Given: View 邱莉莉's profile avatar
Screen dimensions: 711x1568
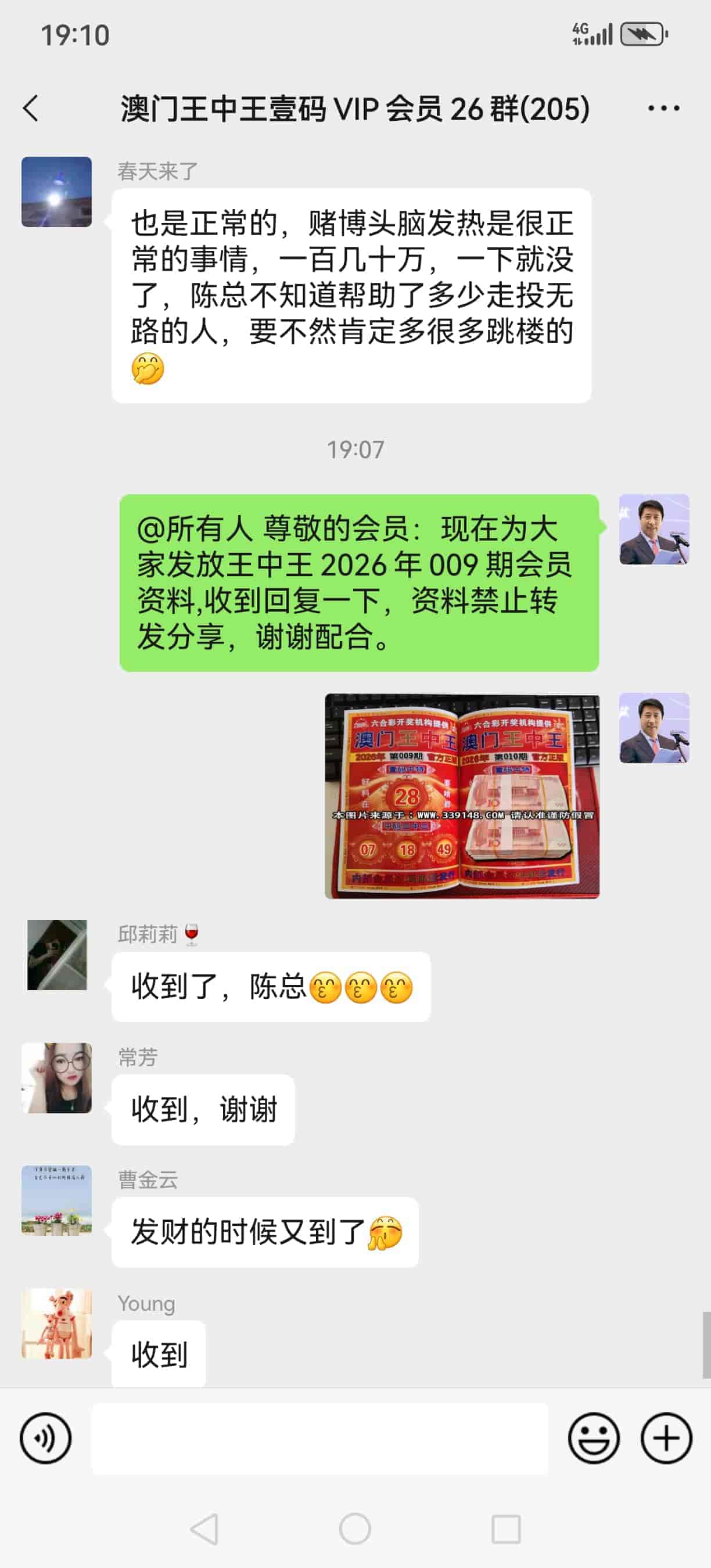Looking at the screenshot, I should (56, 954).
